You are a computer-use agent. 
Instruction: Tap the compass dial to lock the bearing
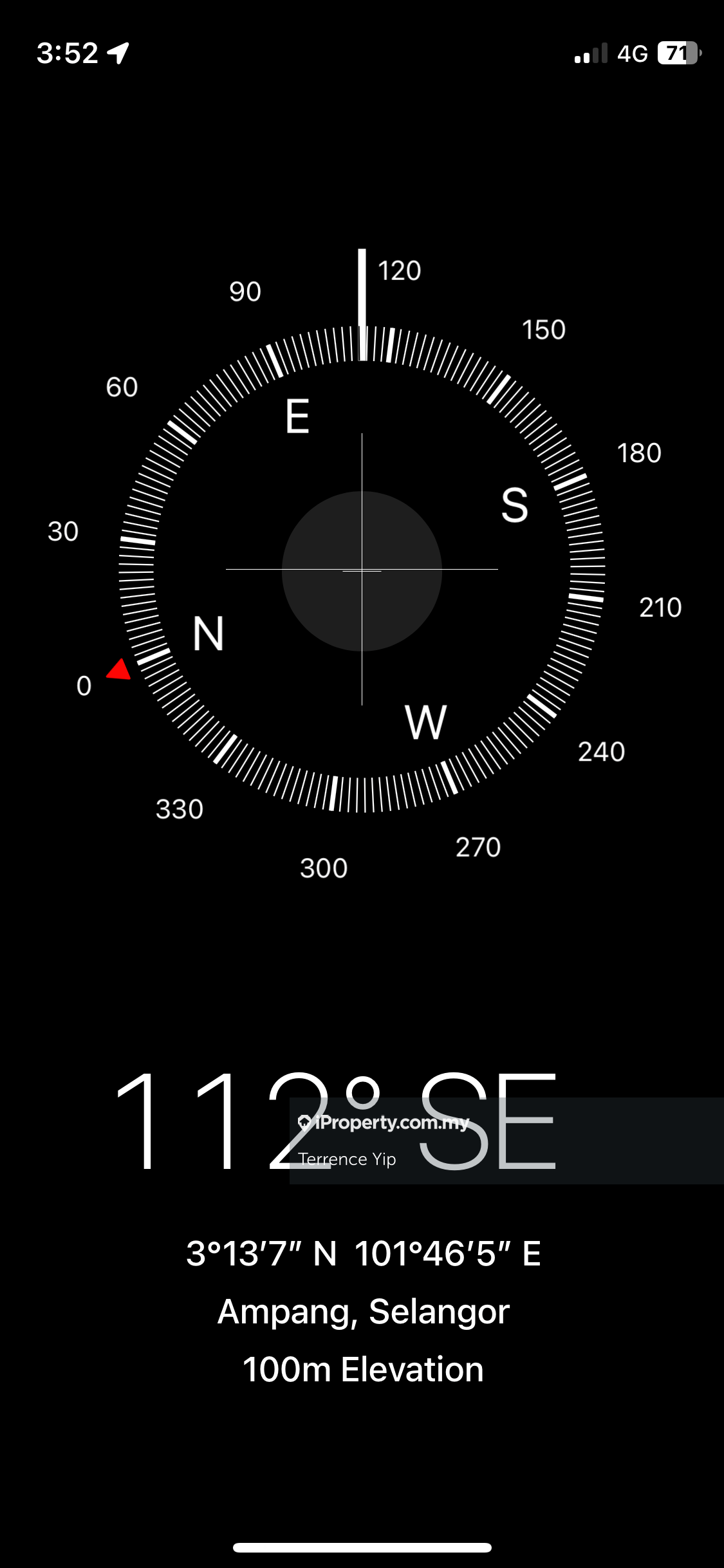tap(362, 570)
